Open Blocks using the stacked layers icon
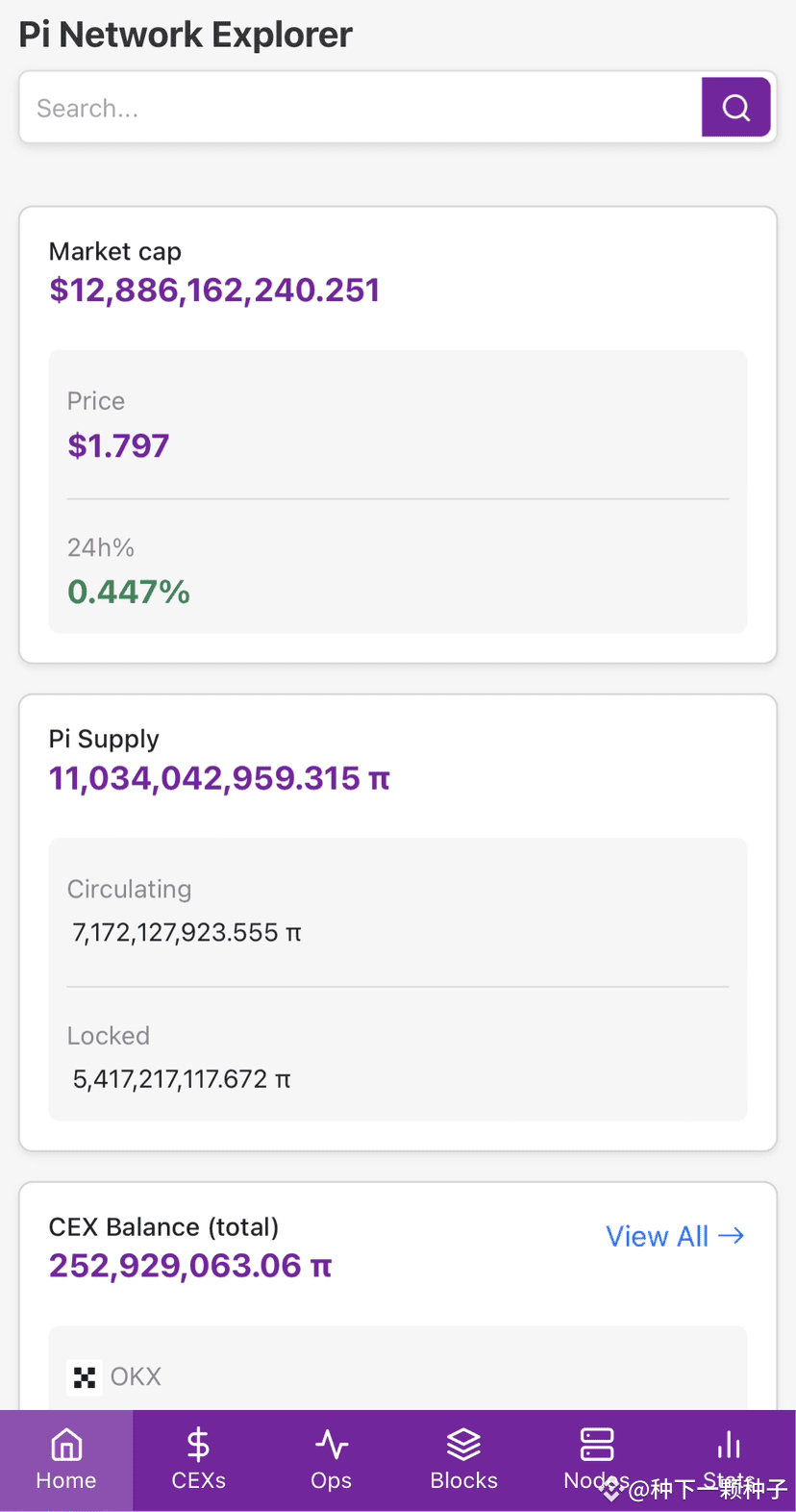Viewport: 796px width, 1512px height. pyautogui.click(x=463, y=1443)
